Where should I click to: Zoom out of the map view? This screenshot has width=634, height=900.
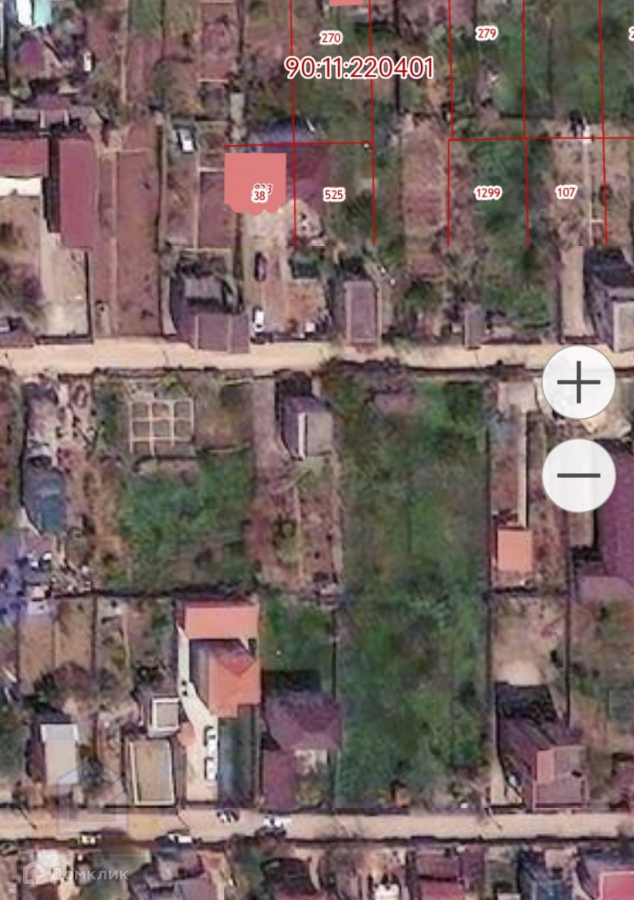578,475
